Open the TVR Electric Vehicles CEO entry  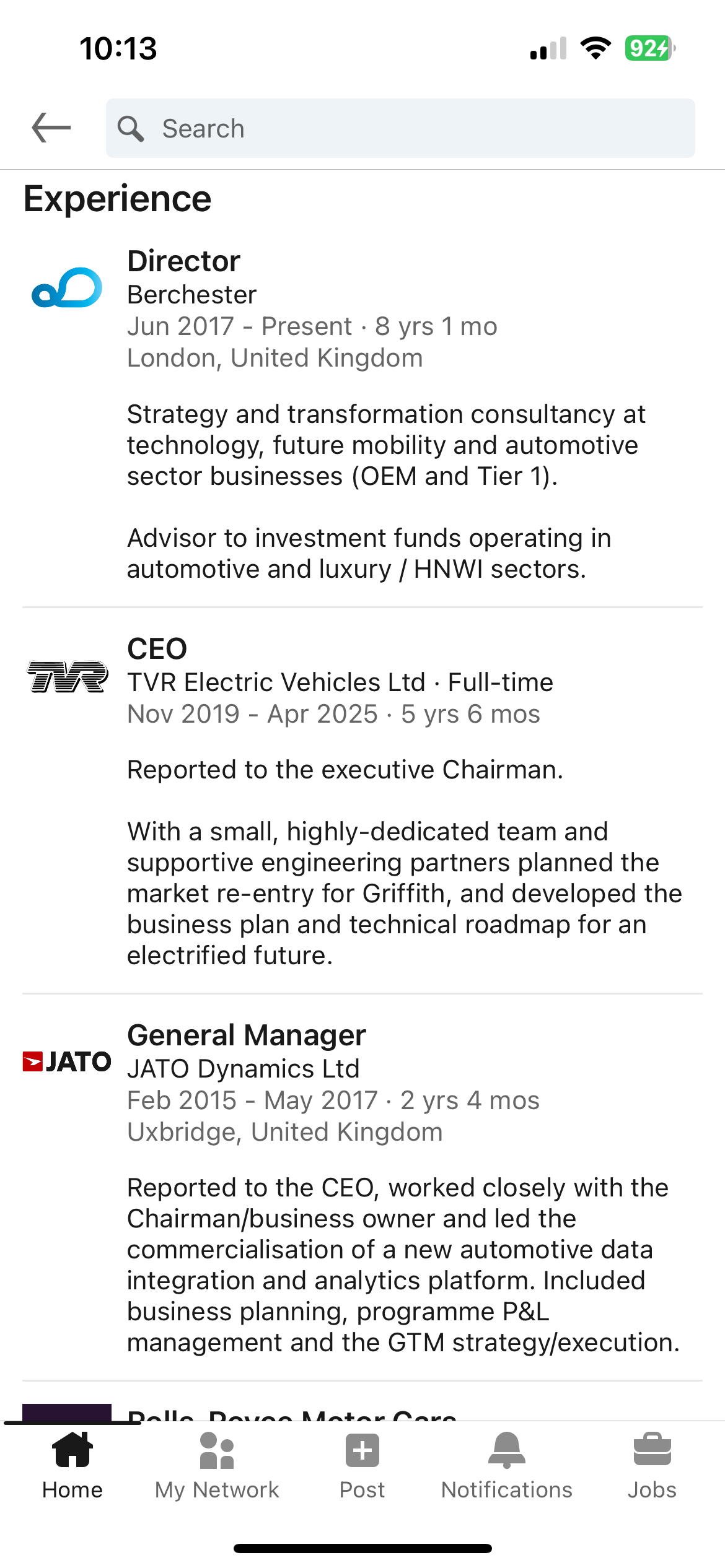(x=362, y=801)
